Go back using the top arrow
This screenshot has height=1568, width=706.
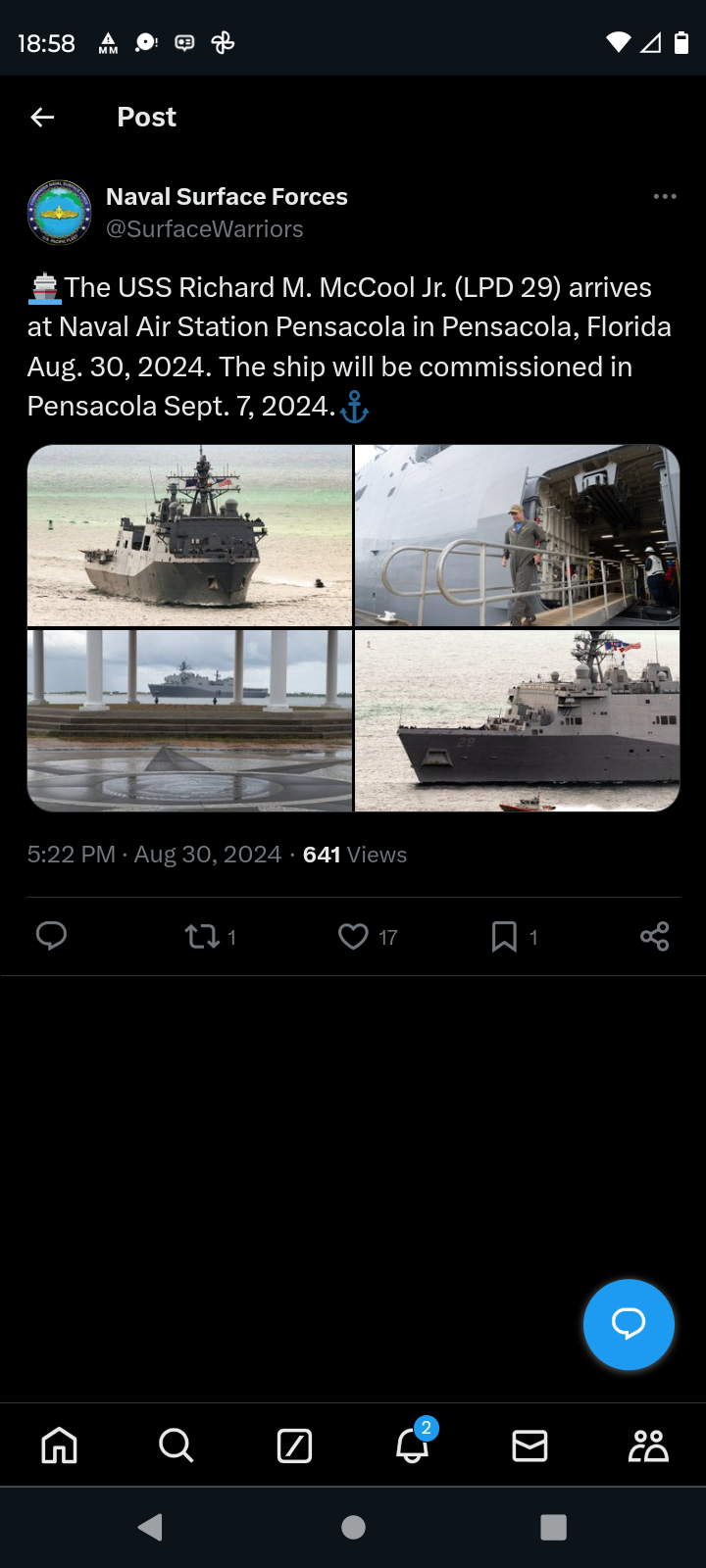pos(42,118)
